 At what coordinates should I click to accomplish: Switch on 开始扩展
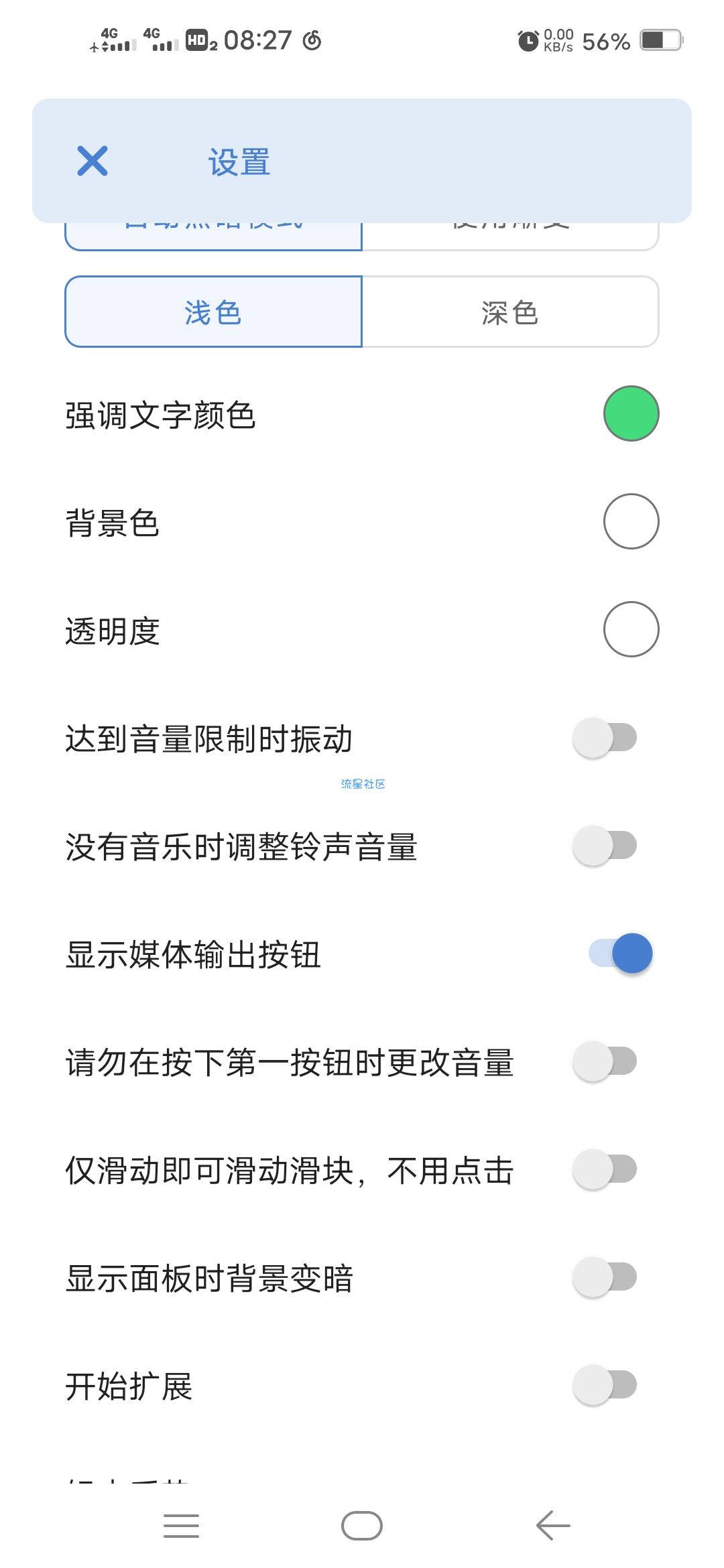click(x=605, y=1385)
